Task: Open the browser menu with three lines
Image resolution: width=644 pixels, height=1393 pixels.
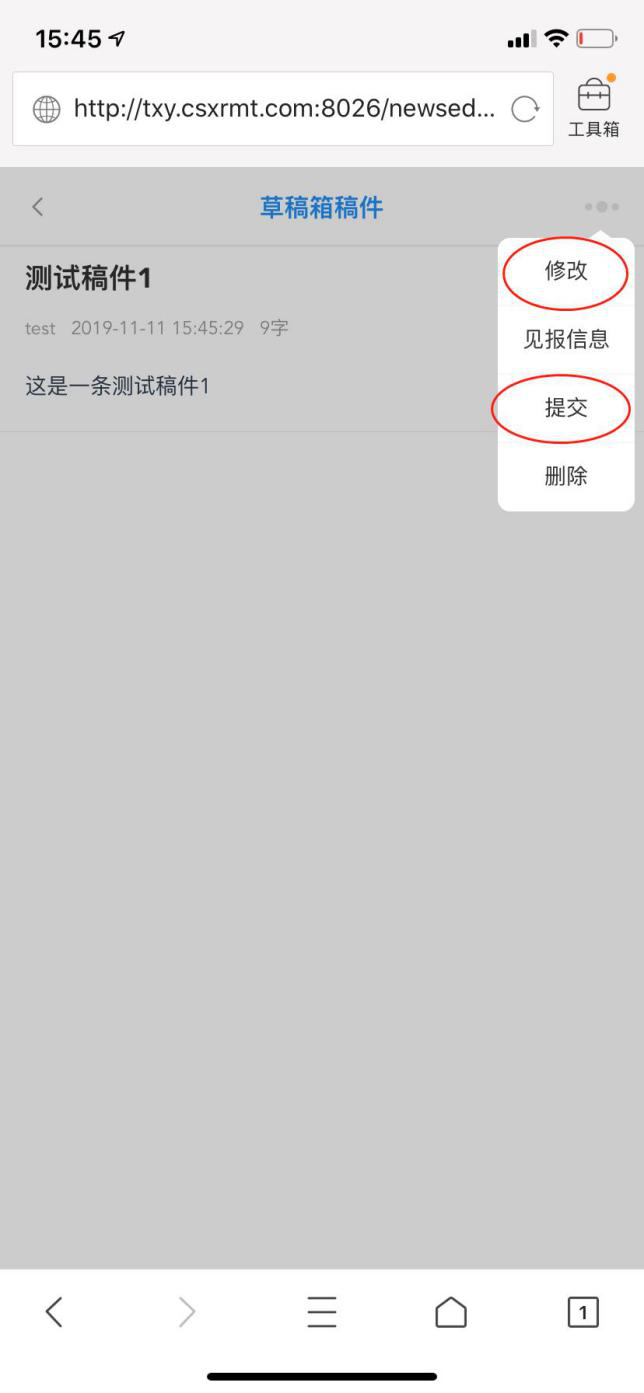Action: point(322,1311)
